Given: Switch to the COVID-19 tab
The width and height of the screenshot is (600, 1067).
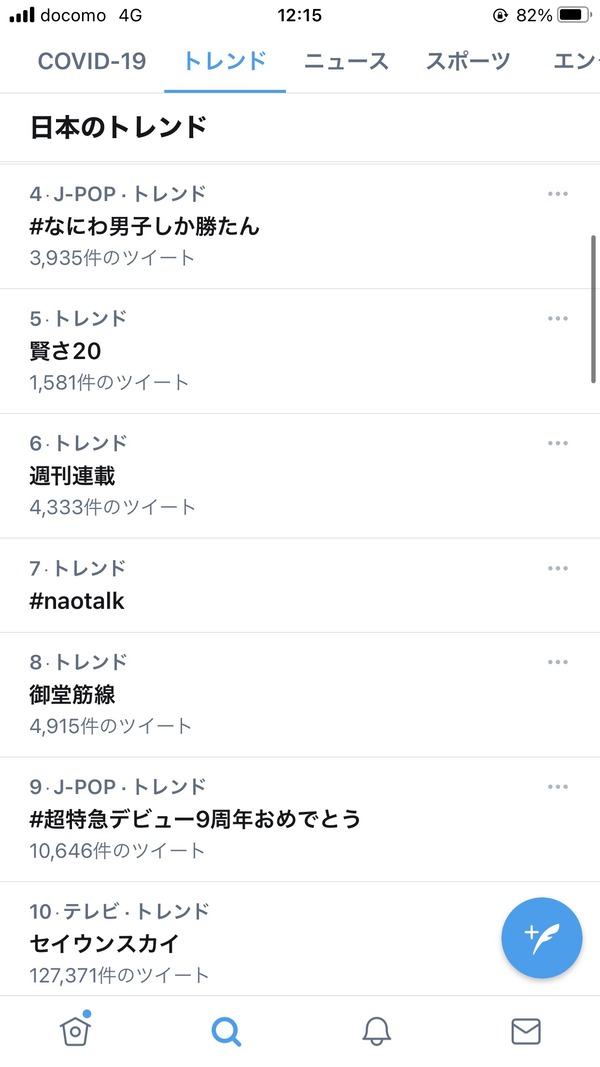Looking at the screenshot, I should (x=92, y=61).
